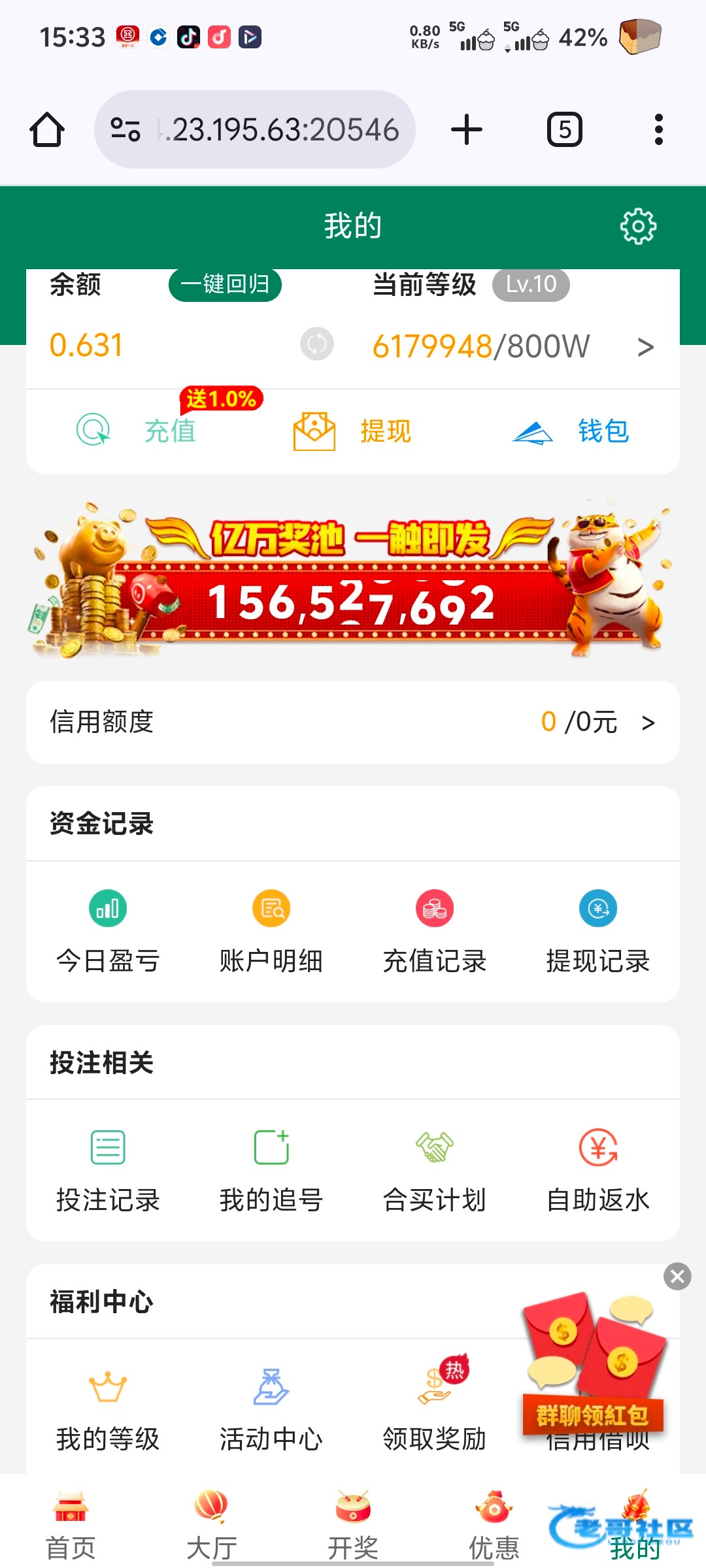Open 信用额度 credit limit row
Viewport: 706px width, 1568px height.
353,723
